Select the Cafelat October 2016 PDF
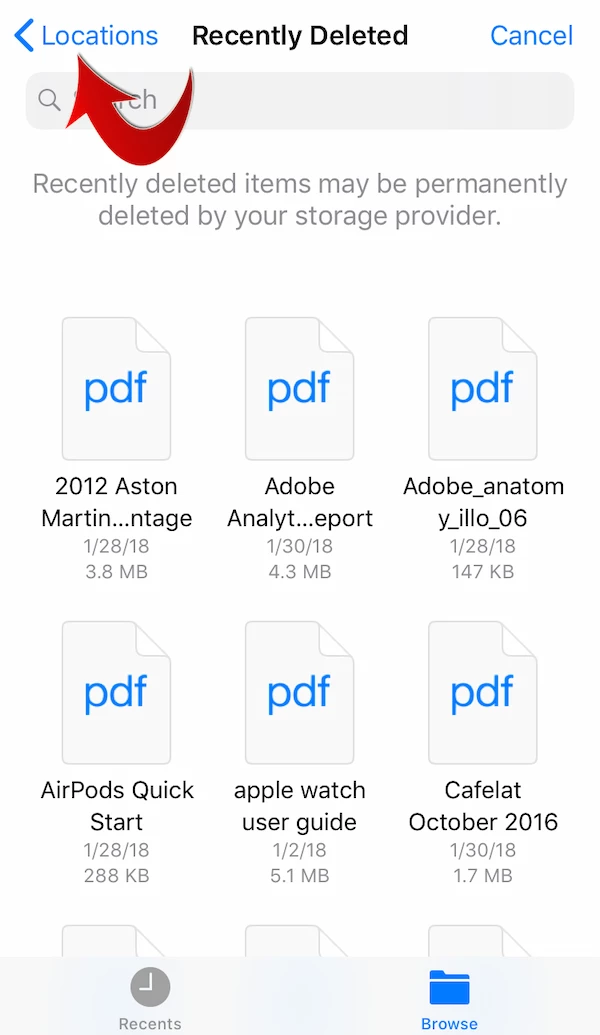 coord(482,693)
